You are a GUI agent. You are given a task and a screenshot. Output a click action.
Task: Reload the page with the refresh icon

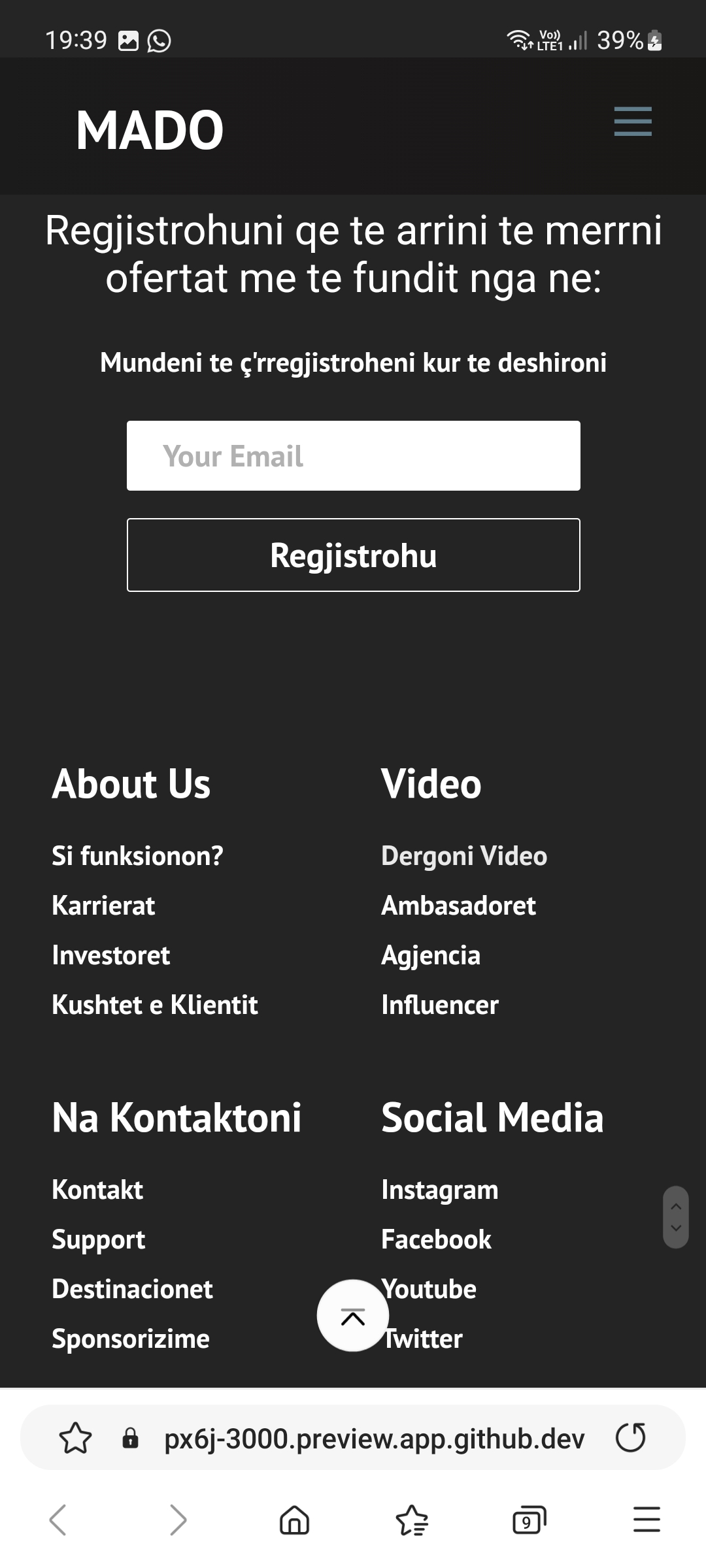tap(631, 1437)
